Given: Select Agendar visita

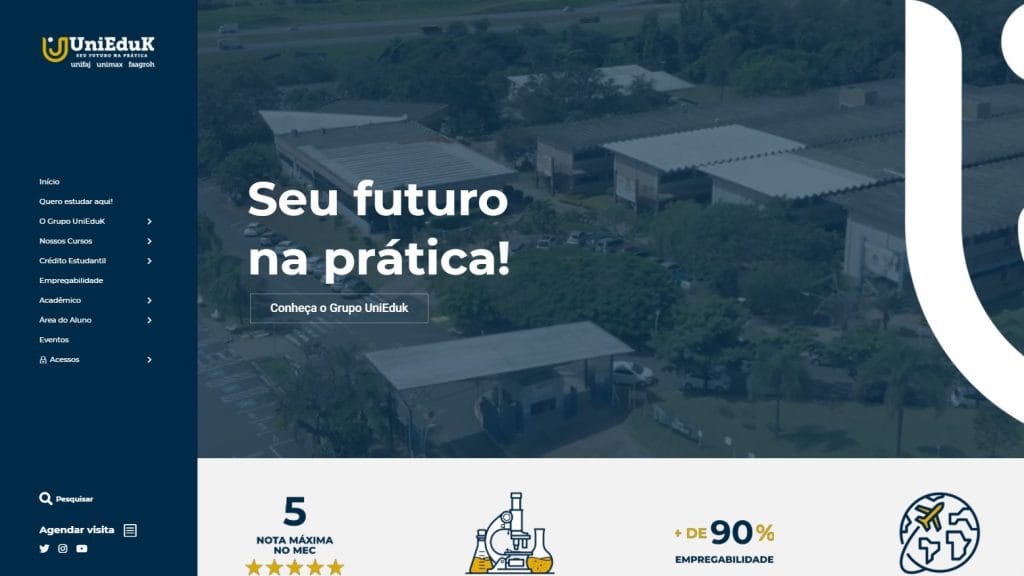Looking at the screenshot, I should coord(87,530).
